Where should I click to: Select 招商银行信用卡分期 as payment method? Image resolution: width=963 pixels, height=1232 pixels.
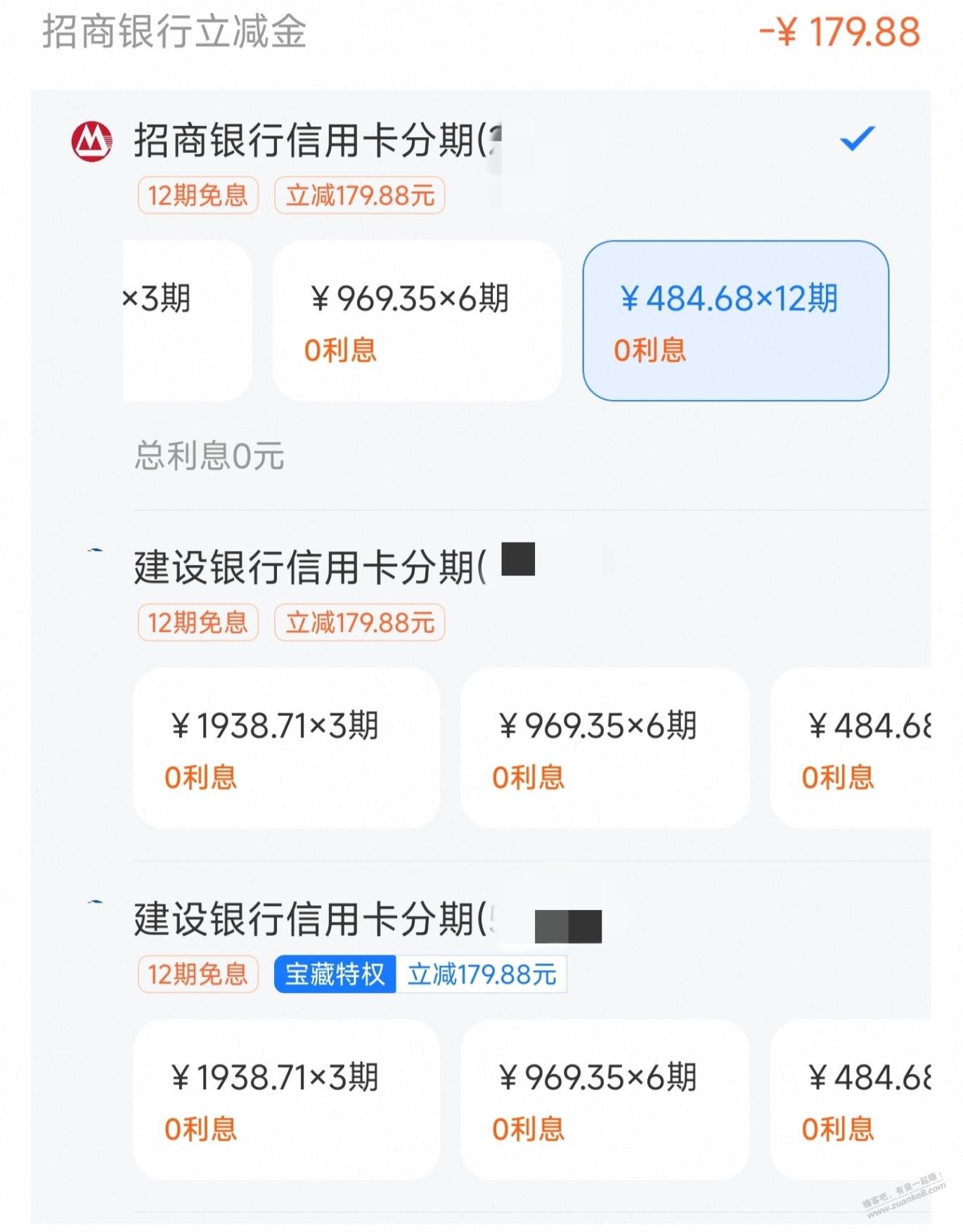[316, 140]
